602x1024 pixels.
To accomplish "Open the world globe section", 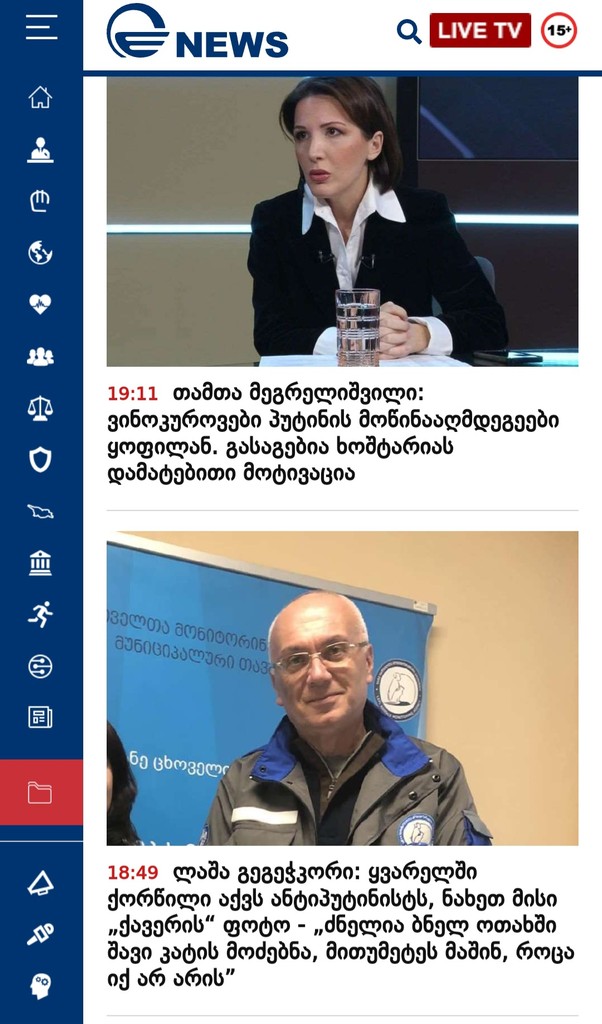I will [40, 252].
